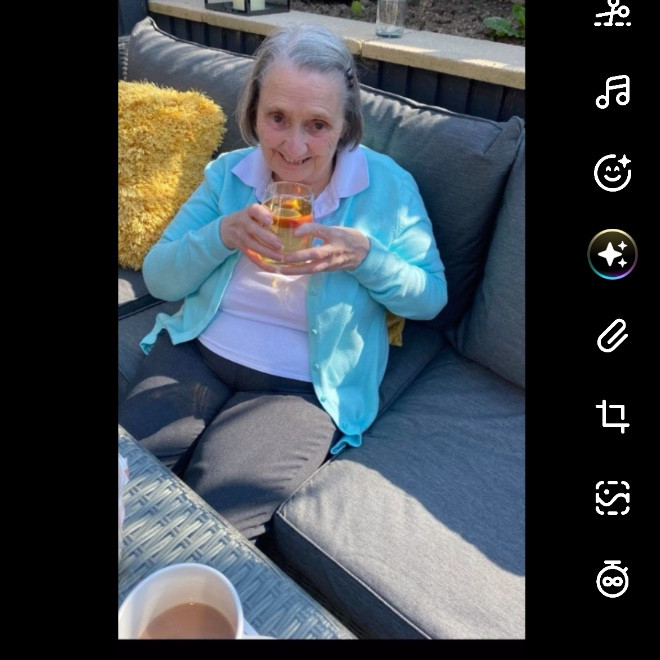660x660 pixels.
Task: Tap the glowing AI sparkles button
Action: pos(612,254)
